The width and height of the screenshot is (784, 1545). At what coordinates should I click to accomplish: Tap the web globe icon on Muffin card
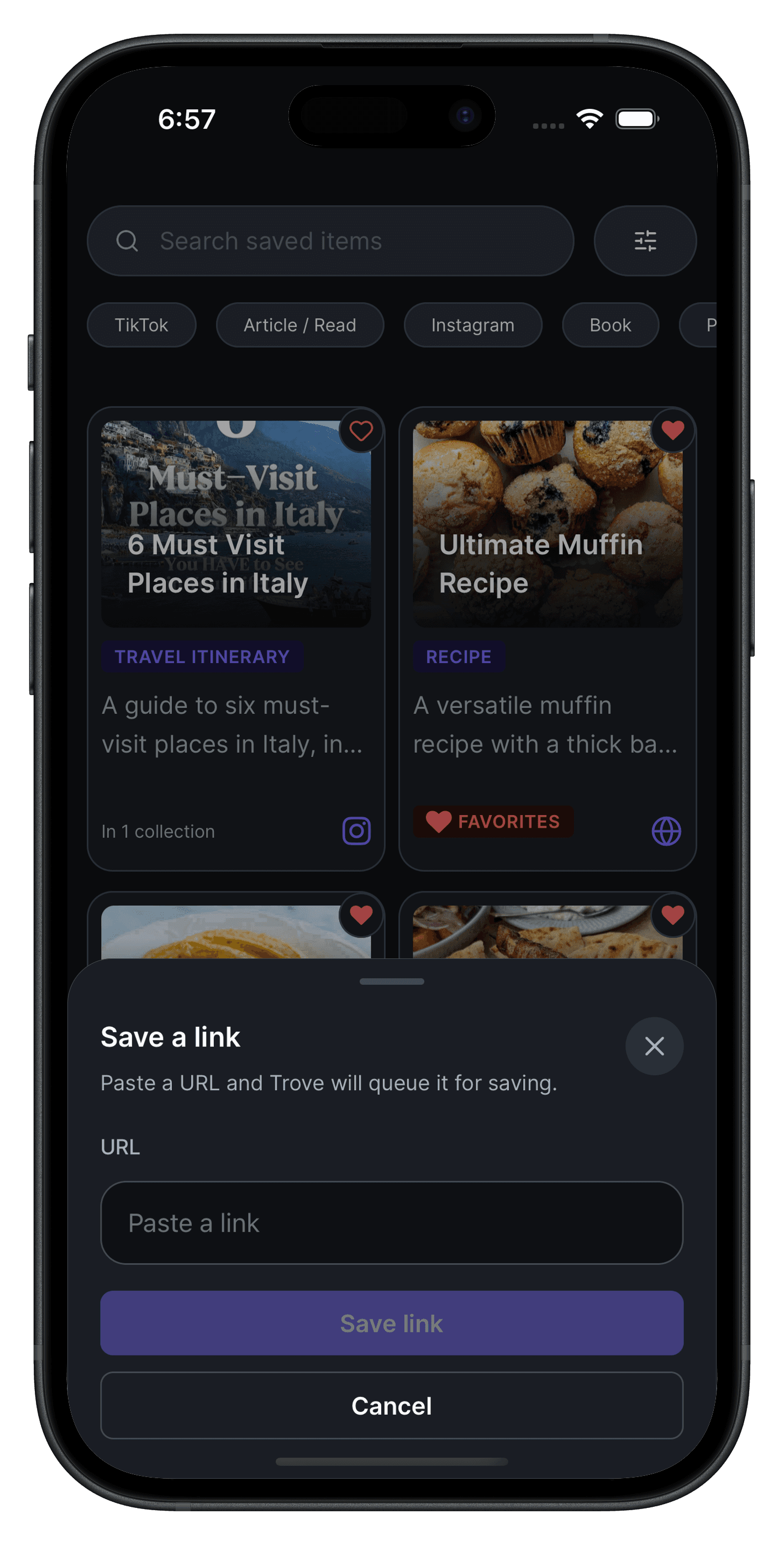coord(666,831)
